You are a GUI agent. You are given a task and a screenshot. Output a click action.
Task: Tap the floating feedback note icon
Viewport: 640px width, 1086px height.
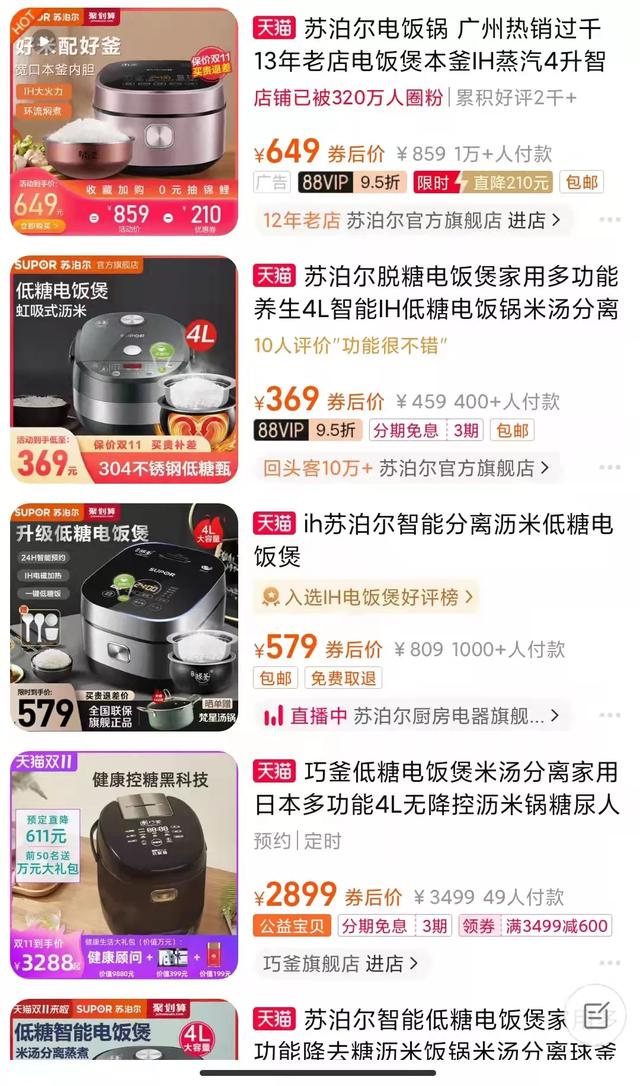click(x=596, y=1016)
